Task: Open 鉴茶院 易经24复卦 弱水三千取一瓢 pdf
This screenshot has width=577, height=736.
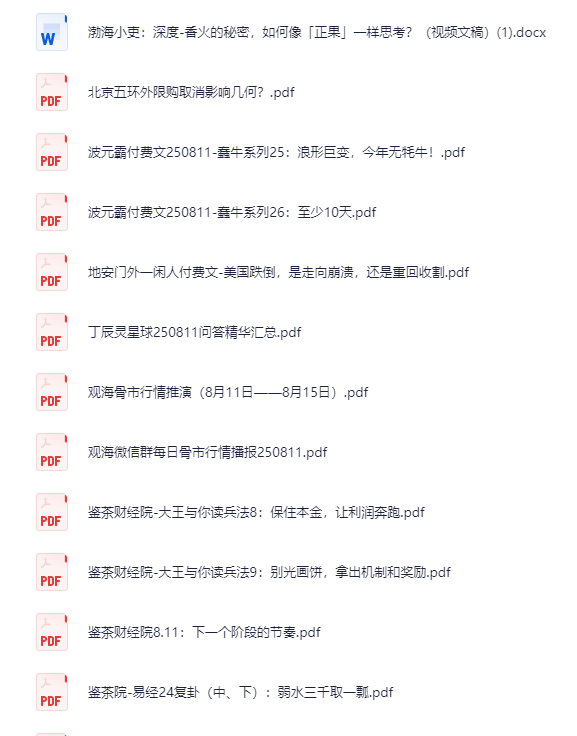Action: 240,693
